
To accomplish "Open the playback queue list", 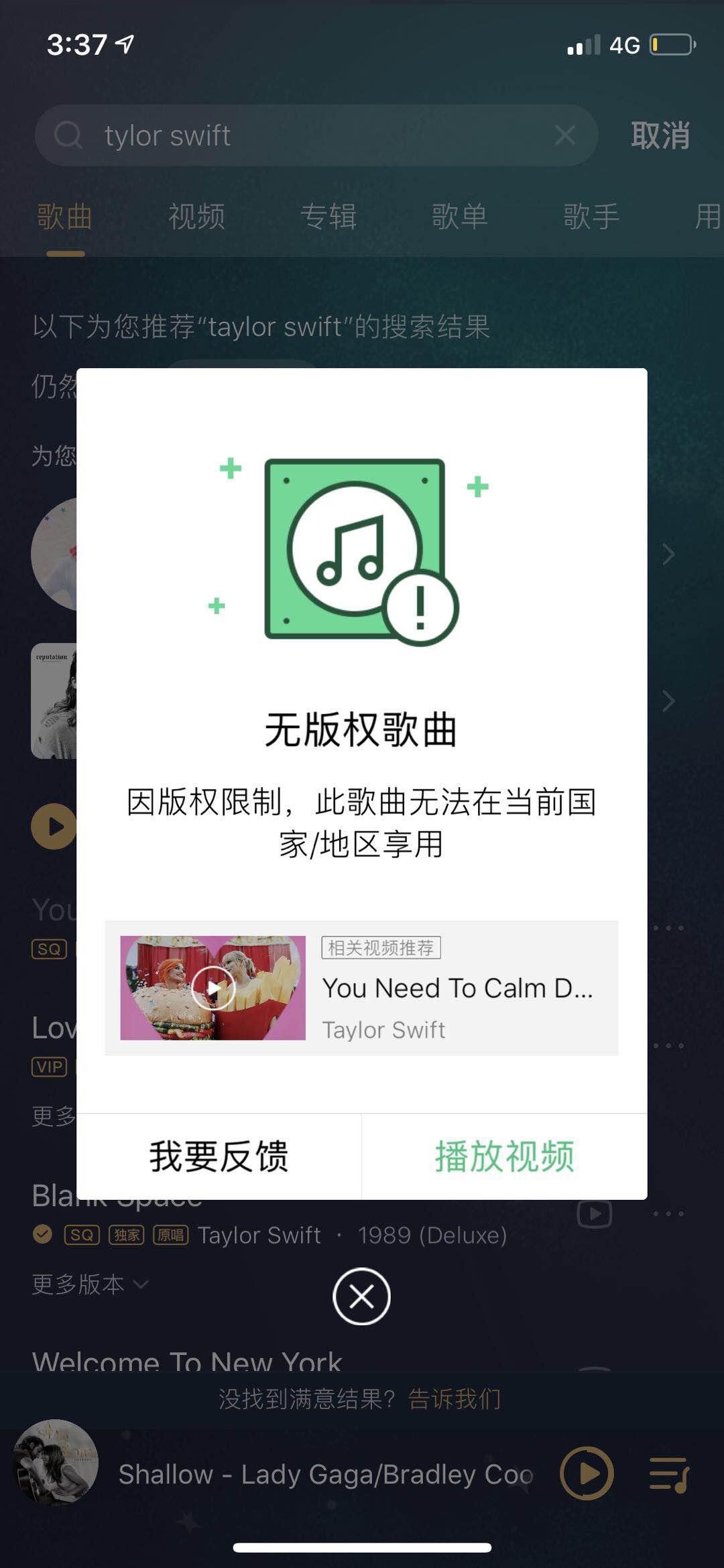I will (669, 1473).
